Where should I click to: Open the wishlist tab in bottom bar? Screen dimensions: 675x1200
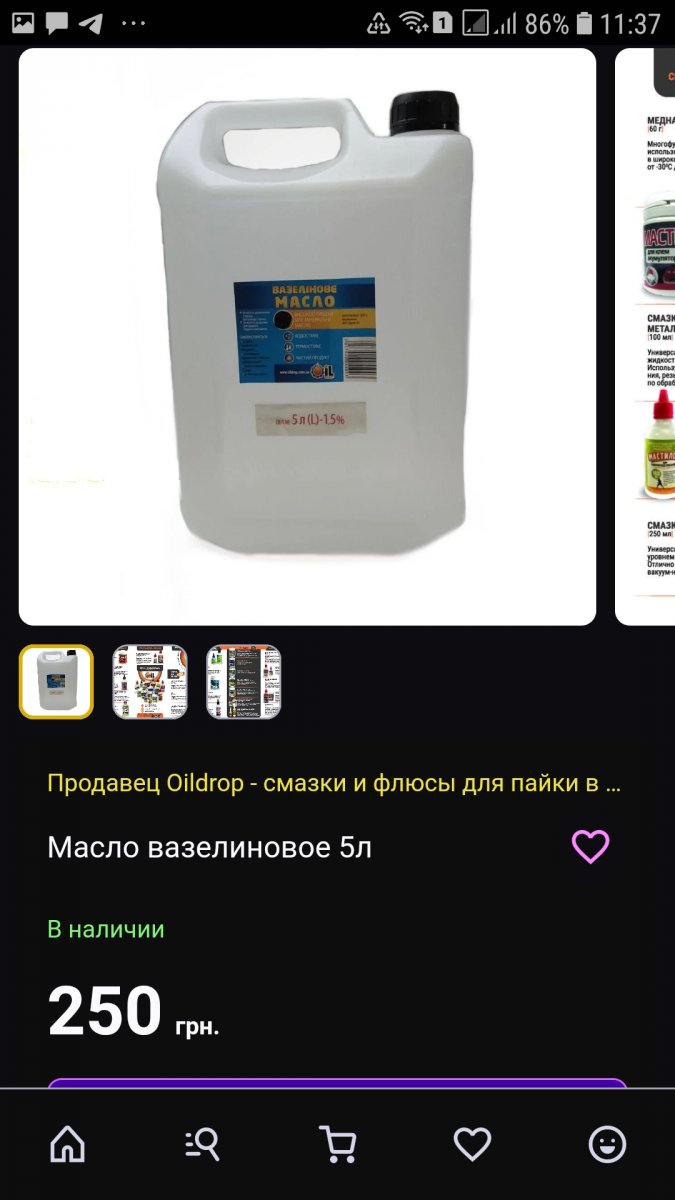tap(472, 1144)
